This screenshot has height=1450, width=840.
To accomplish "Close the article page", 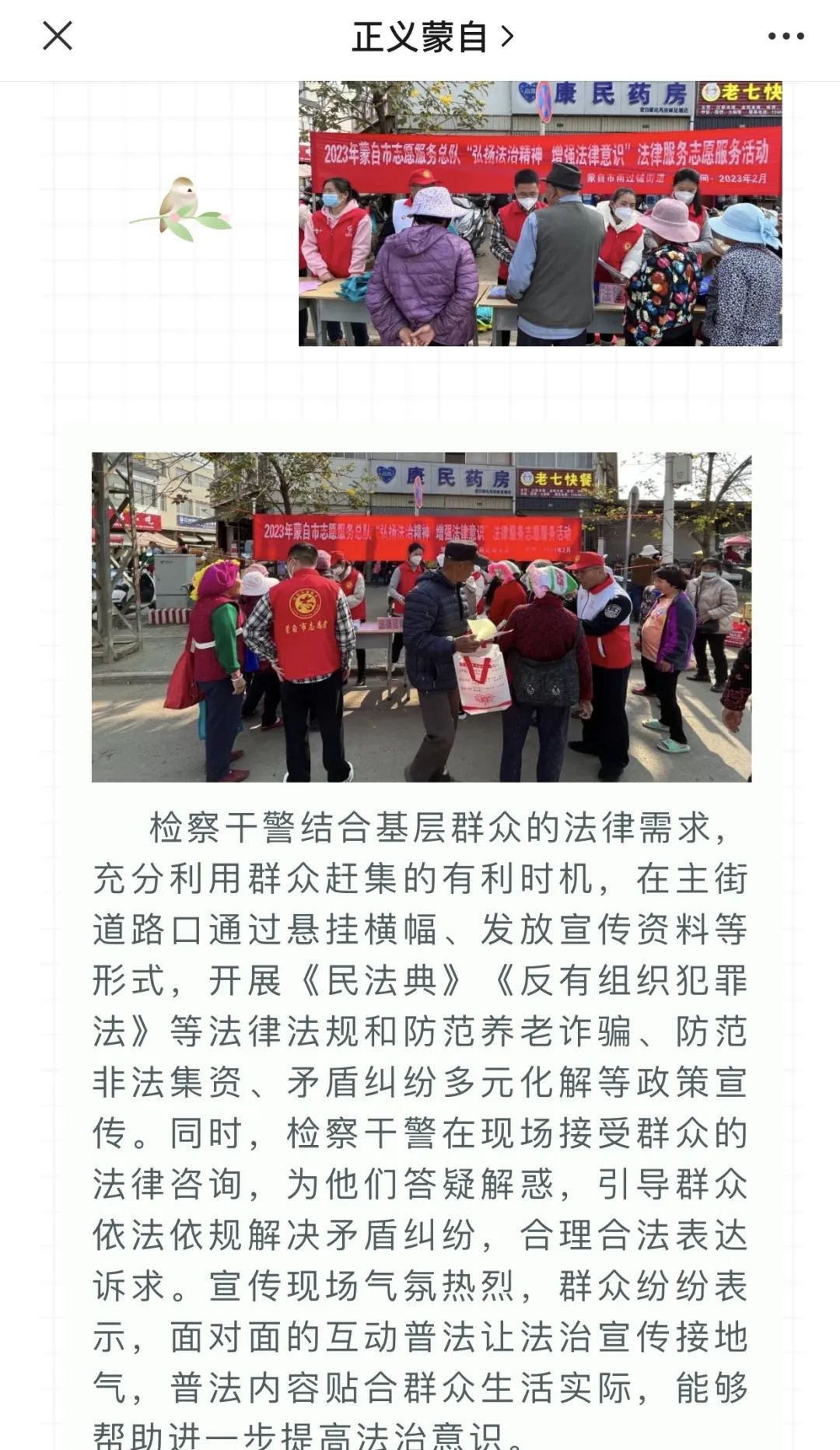I will click(57, 36).
